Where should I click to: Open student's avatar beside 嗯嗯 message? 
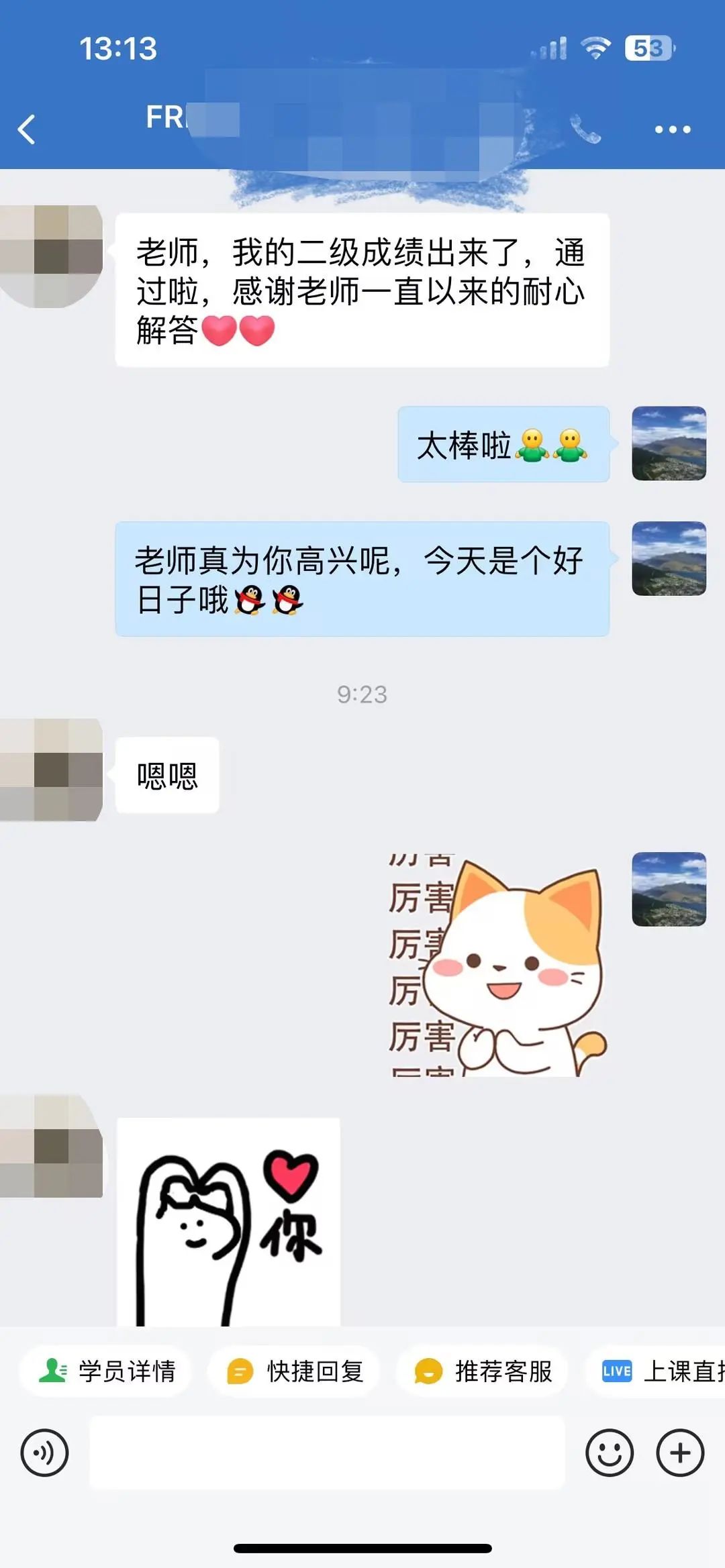click(x=51, y=770)
